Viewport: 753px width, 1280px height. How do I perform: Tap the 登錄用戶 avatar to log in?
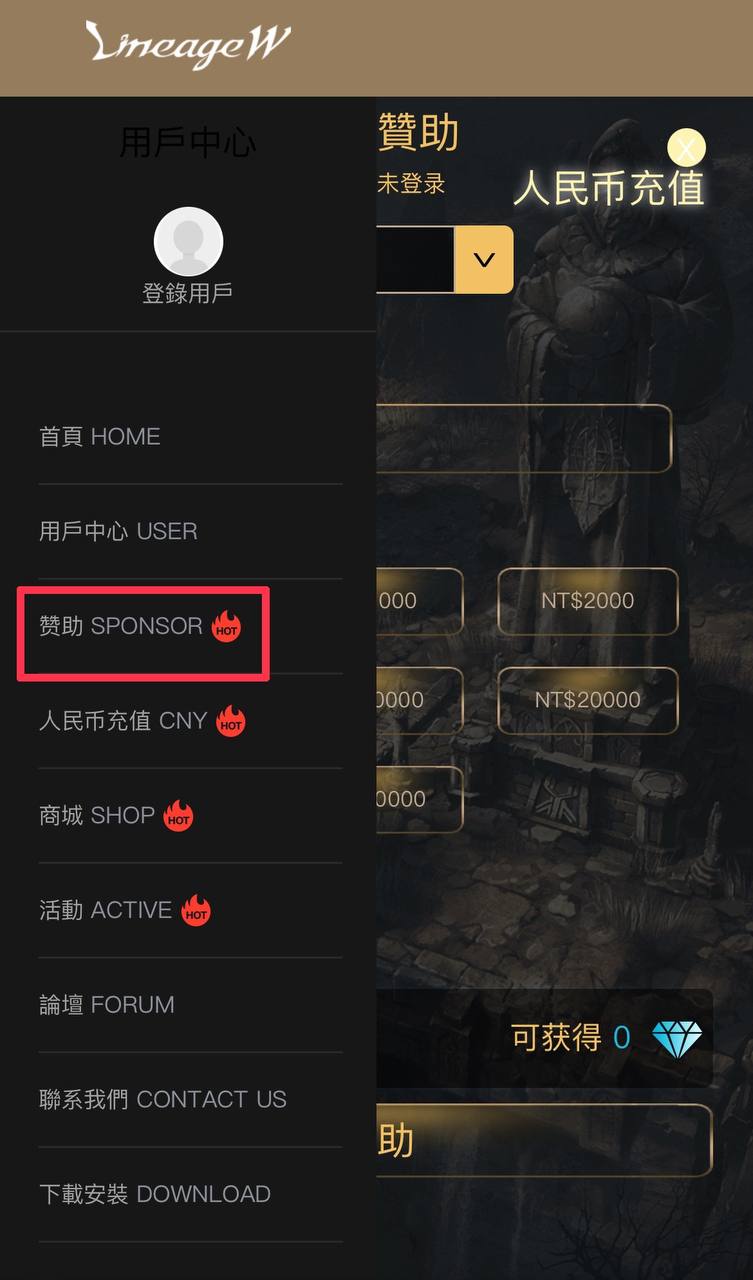(188, 242)
